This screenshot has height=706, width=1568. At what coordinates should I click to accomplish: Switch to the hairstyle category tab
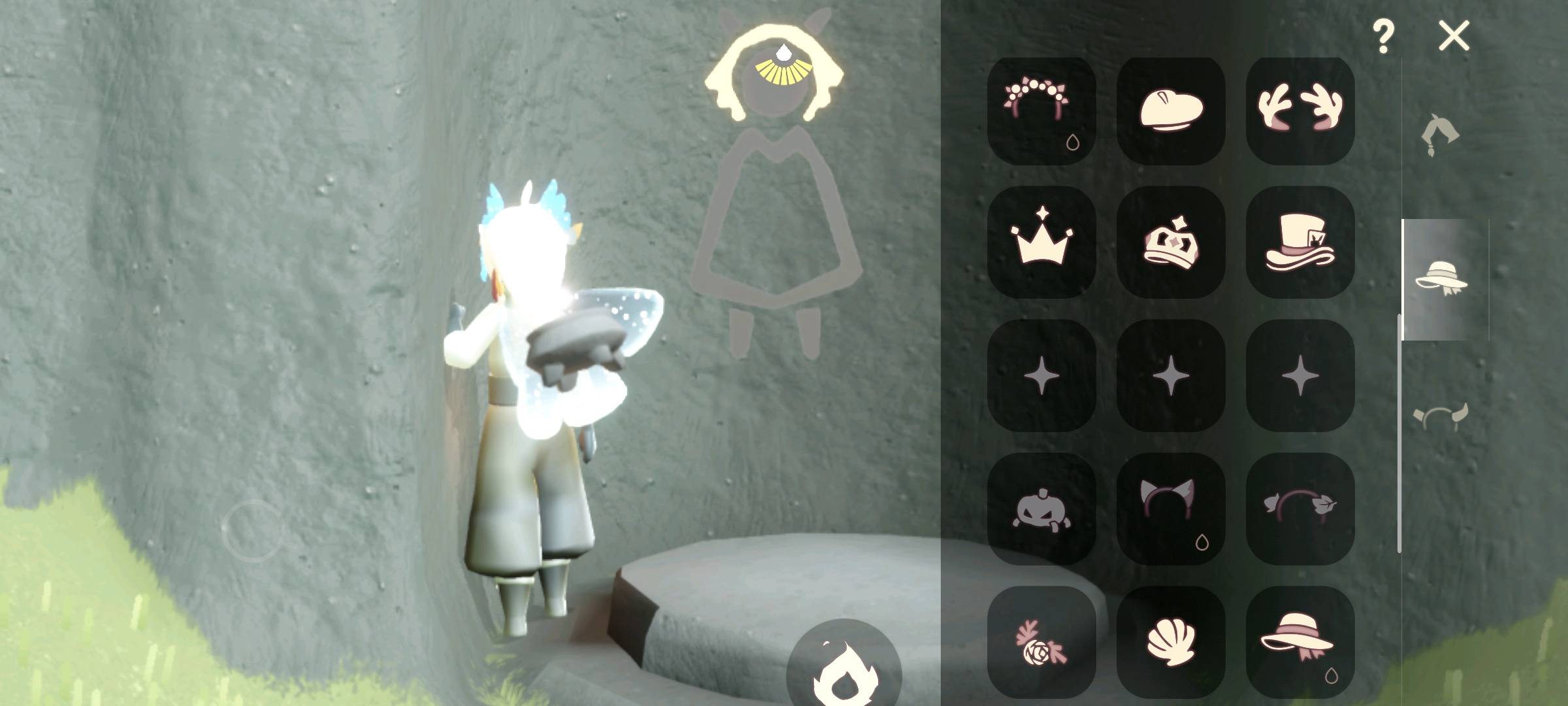point(1440,135)
